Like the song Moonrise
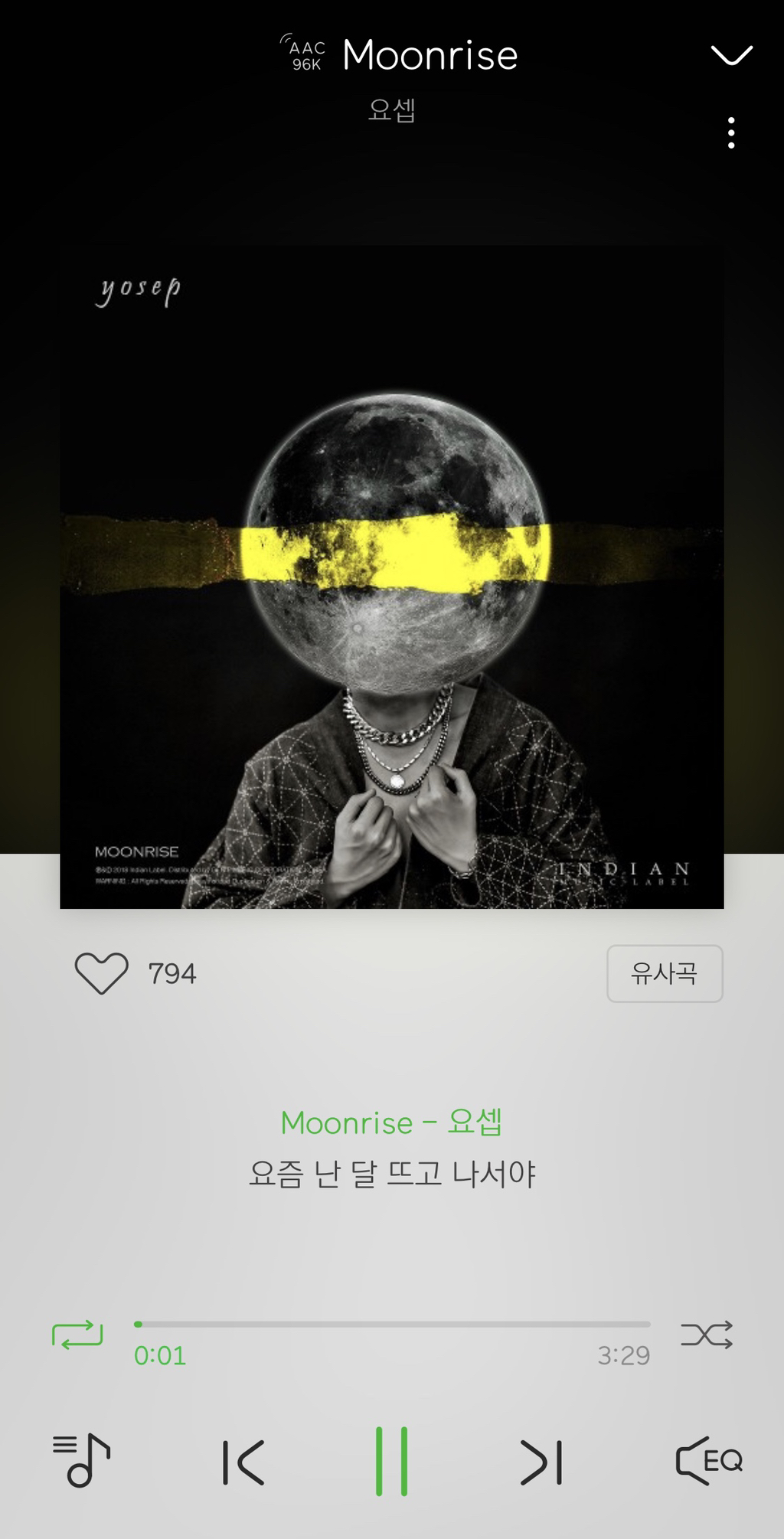This screenshot has height=1539, width=784. 101,973
